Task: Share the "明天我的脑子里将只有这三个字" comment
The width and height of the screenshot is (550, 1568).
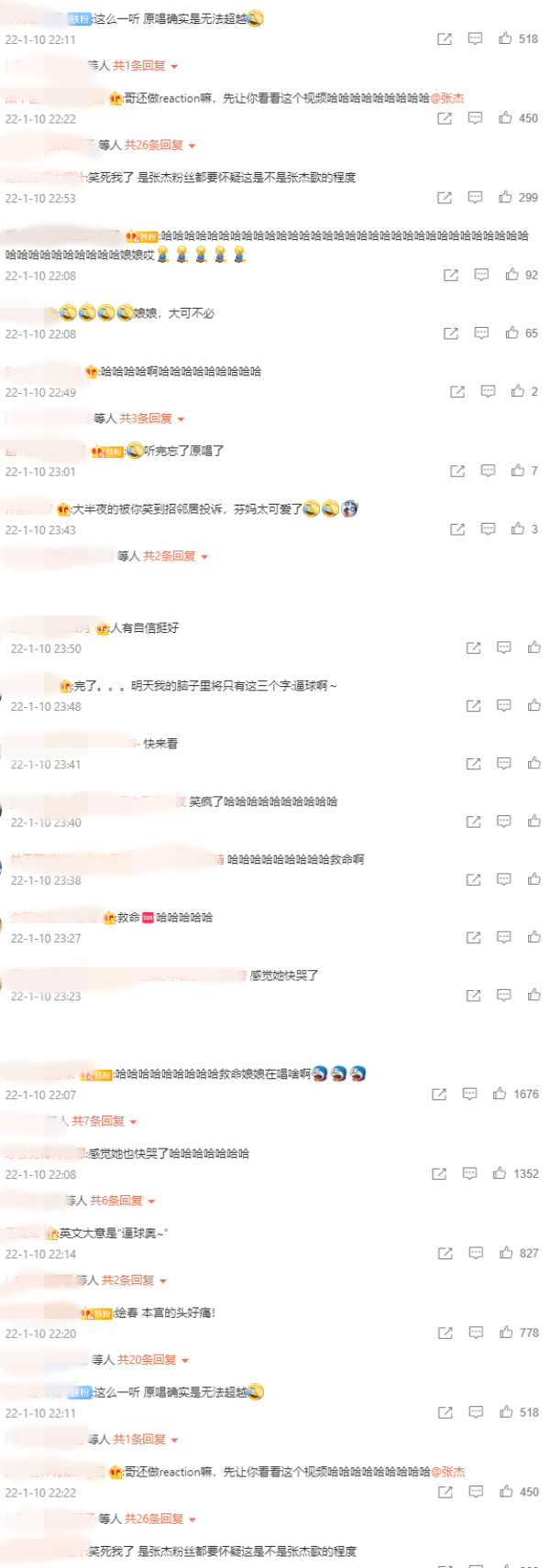Action: [474, 705]
